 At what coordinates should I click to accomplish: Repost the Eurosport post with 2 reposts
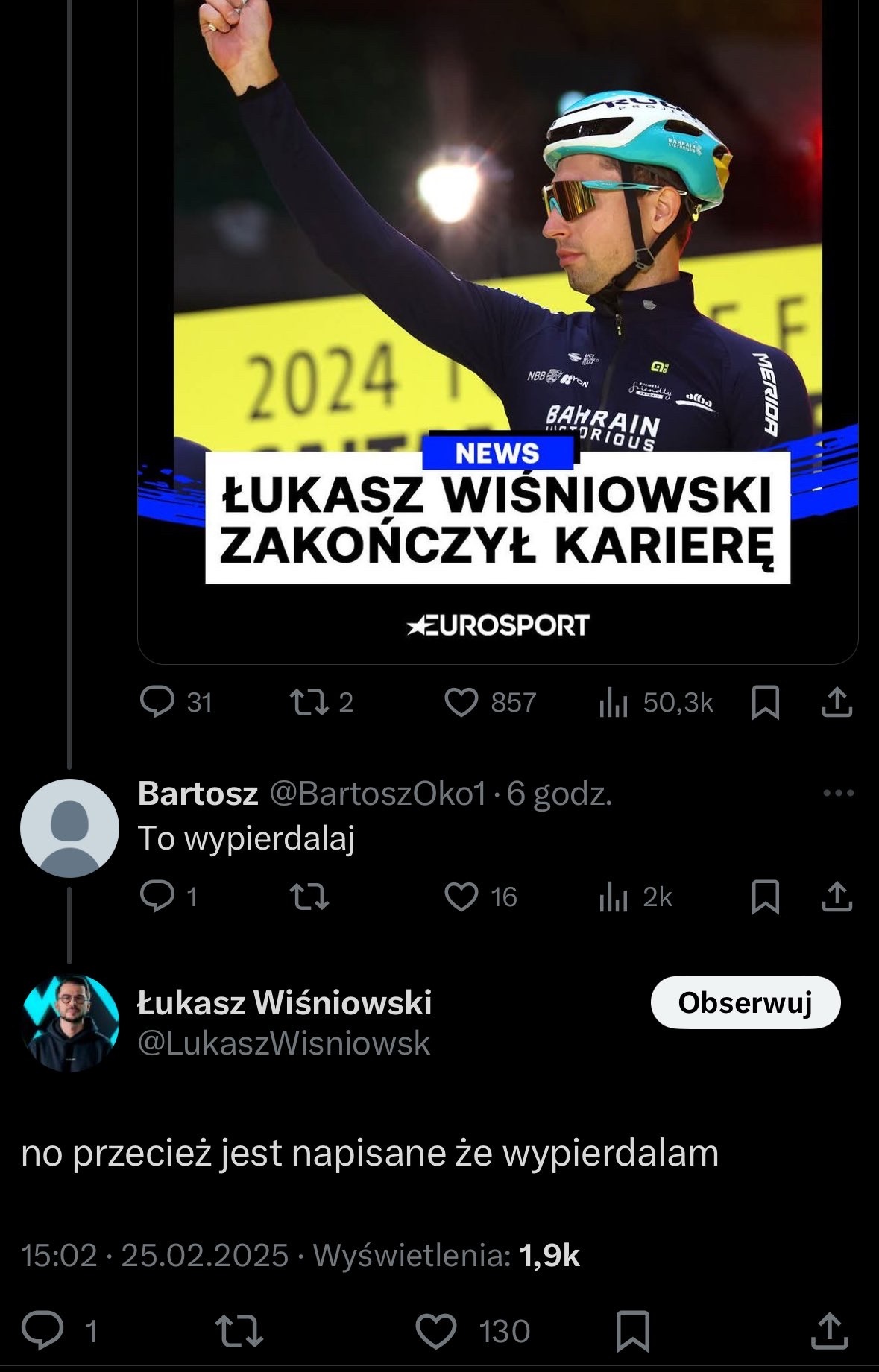click(309, 702)
